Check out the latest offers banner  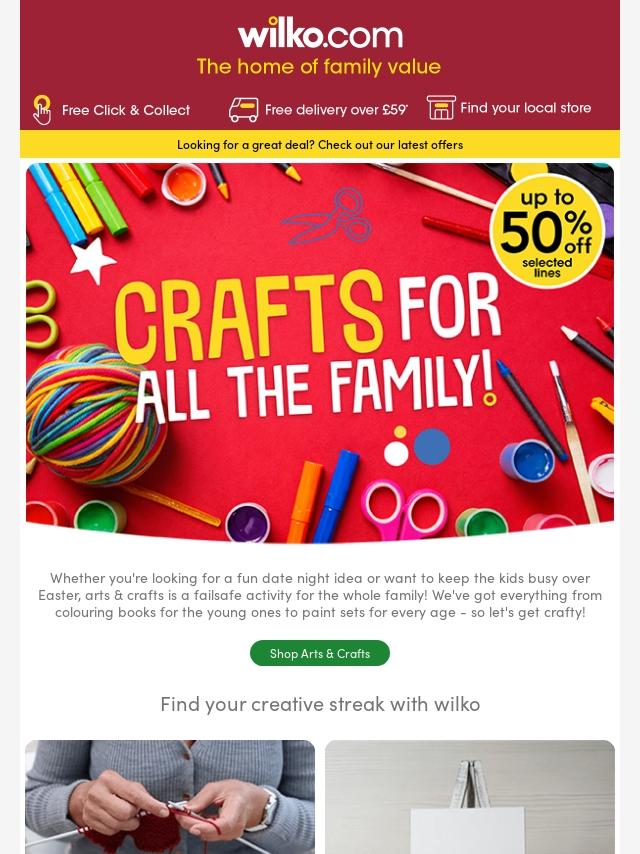tap(320, 144)
